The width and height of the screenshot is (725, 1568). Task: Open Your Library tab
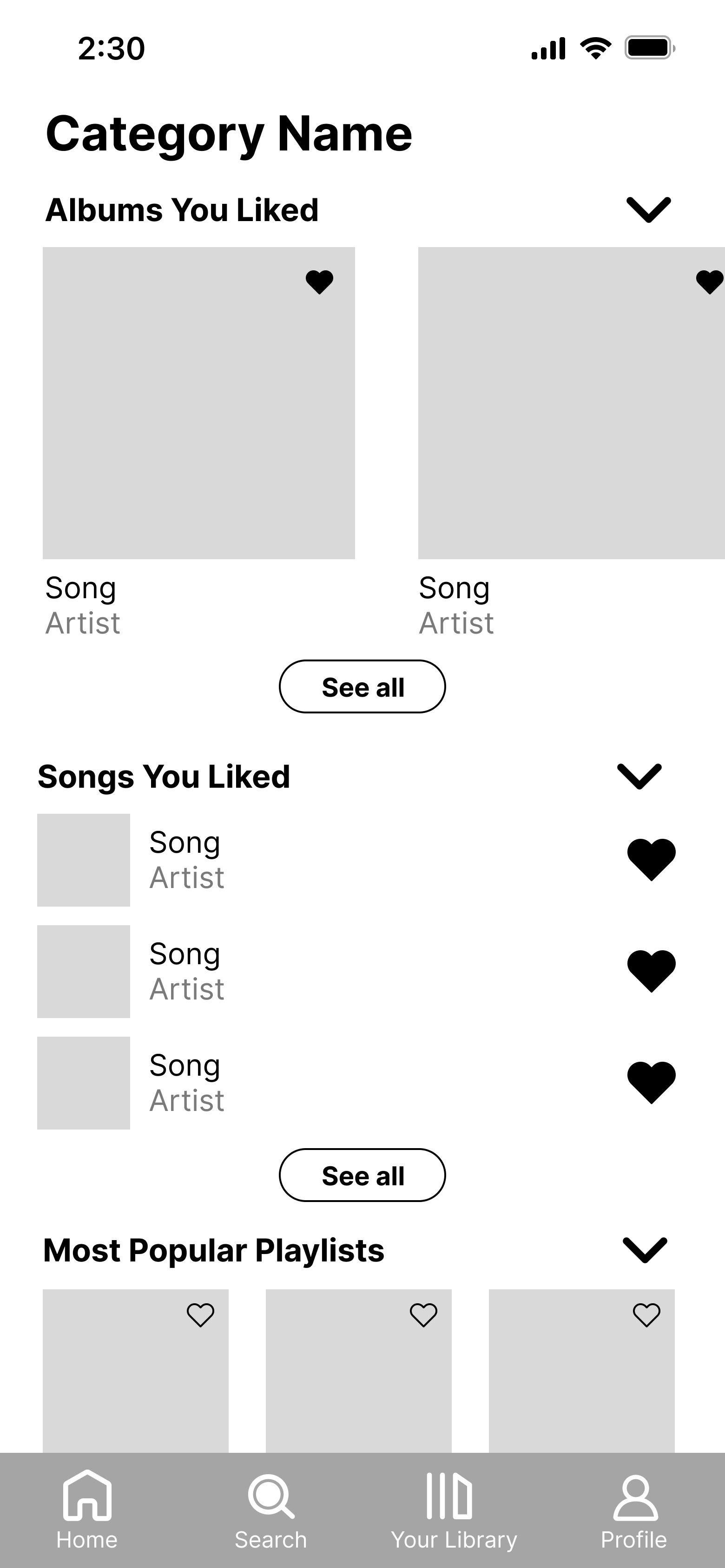pos(454,1510)
